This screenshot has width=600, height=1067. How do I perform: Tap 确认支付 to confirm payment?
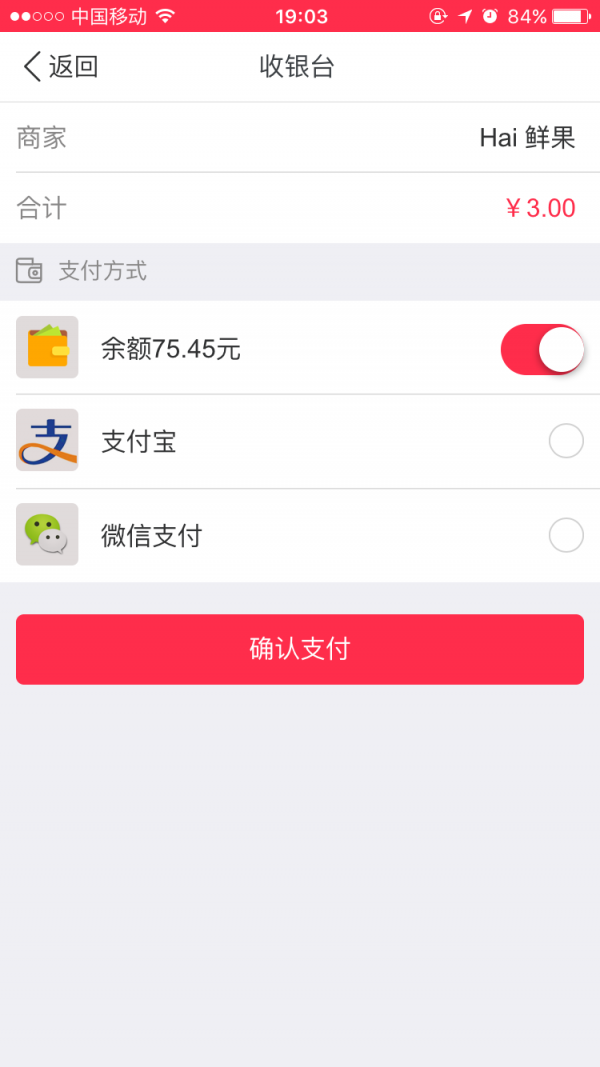[x=300, y=649]
